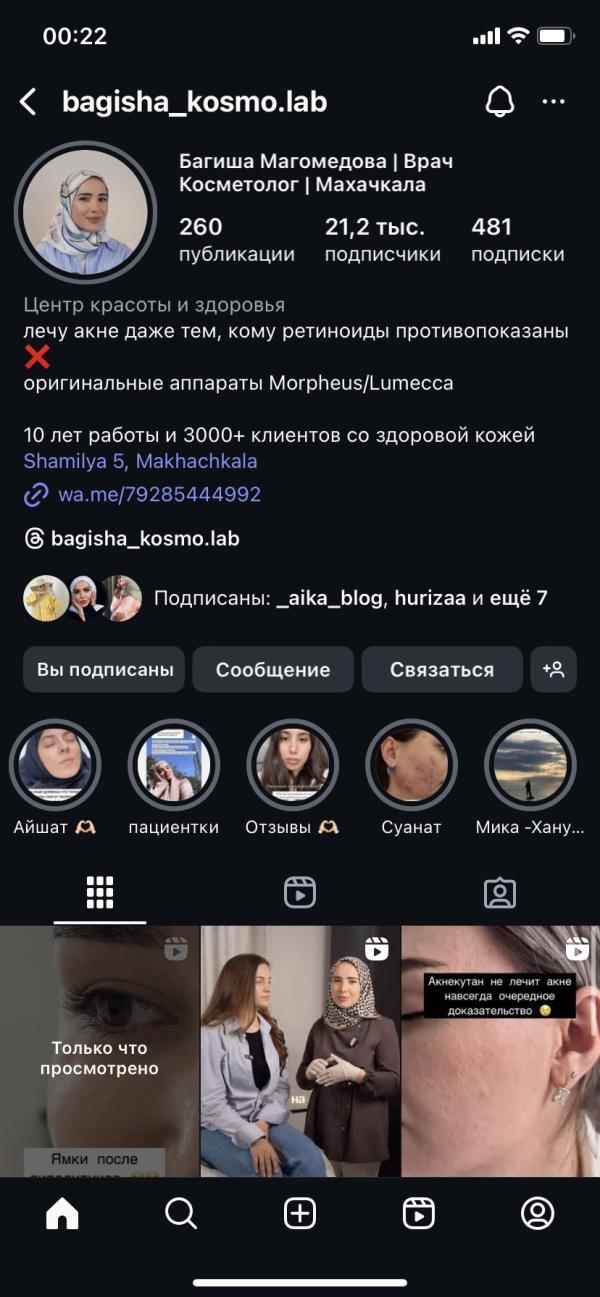Open suggested accounts add-person button

553,670
